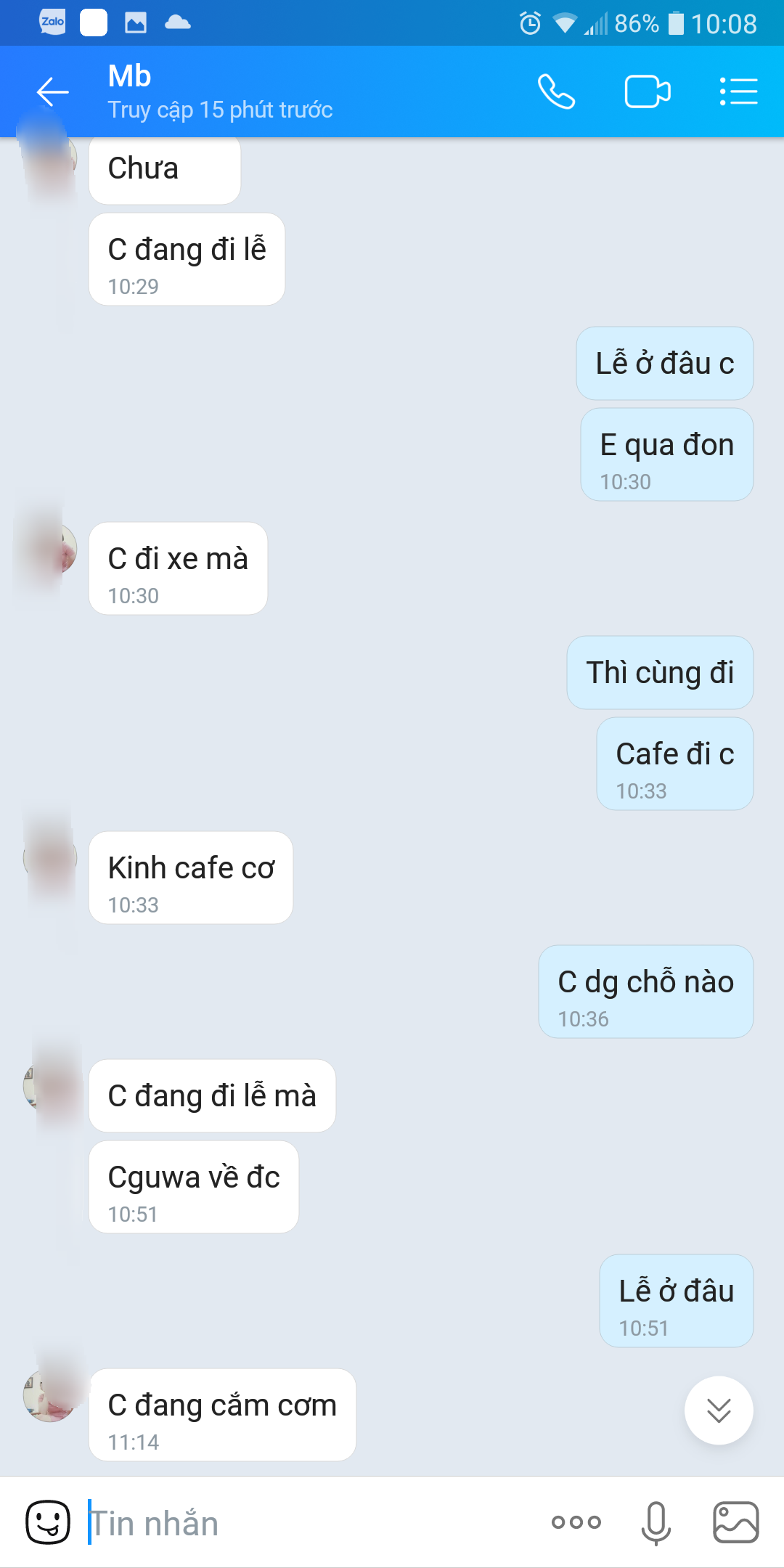The height and width of the screenshot is (1568, 784).
Task: Start a video call with Mb
Action: [647, 92]
